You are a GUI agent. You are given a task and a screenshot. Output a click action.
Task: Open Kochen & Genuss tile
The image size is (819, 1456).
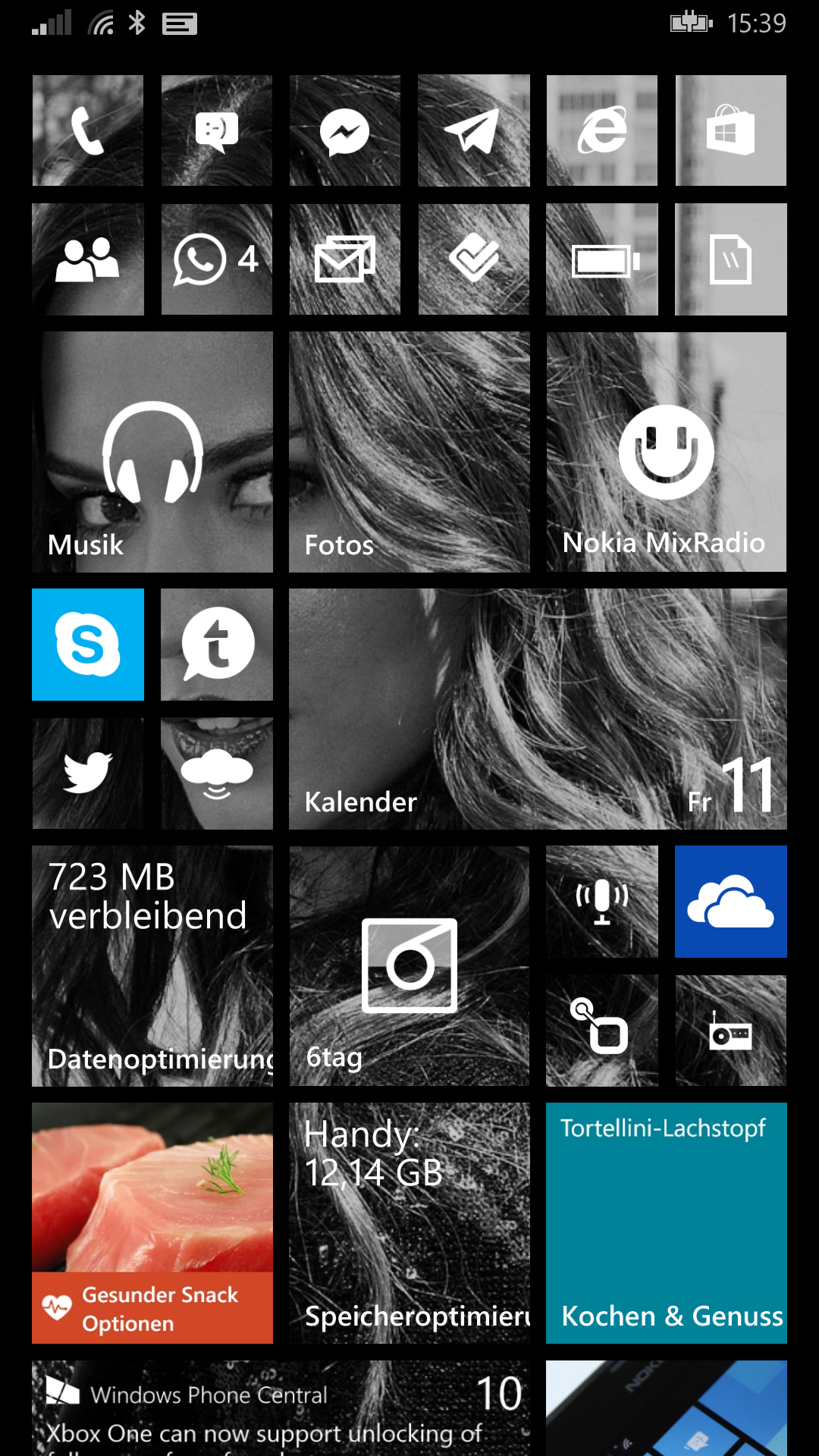667,1223
